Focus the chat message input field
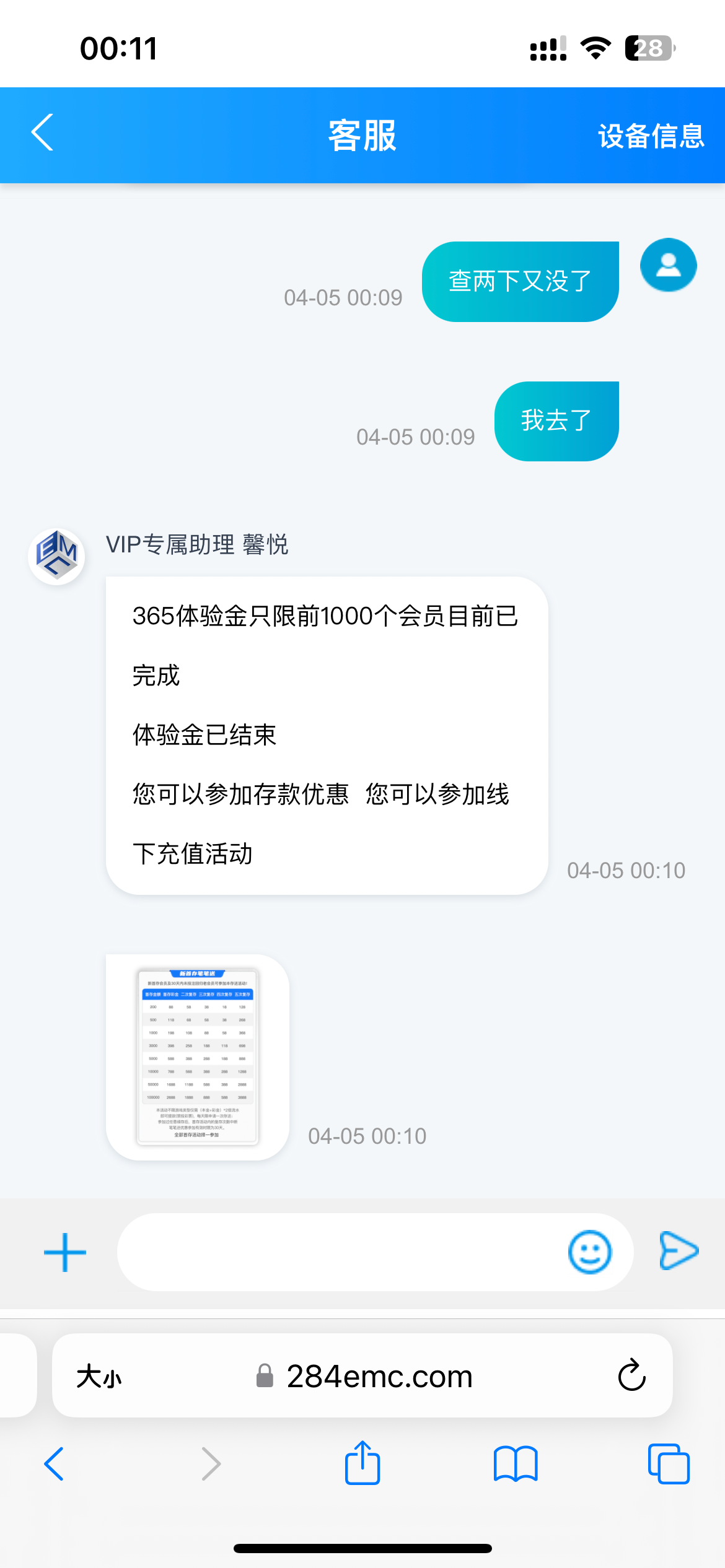 (x=341, y=1252)
